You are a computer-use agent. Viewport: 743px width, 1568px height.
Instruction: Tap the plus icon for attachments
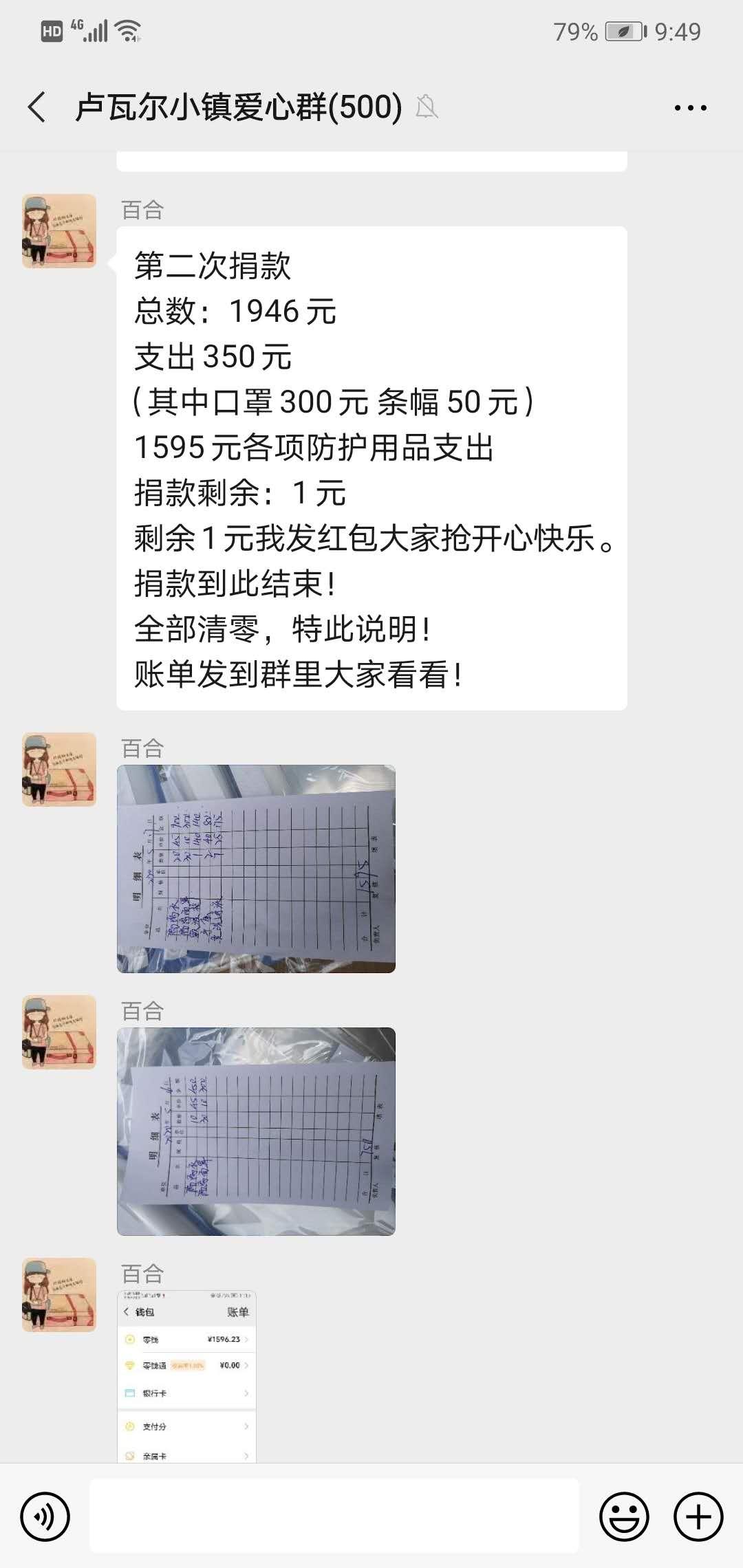[x=698, y=1518]
